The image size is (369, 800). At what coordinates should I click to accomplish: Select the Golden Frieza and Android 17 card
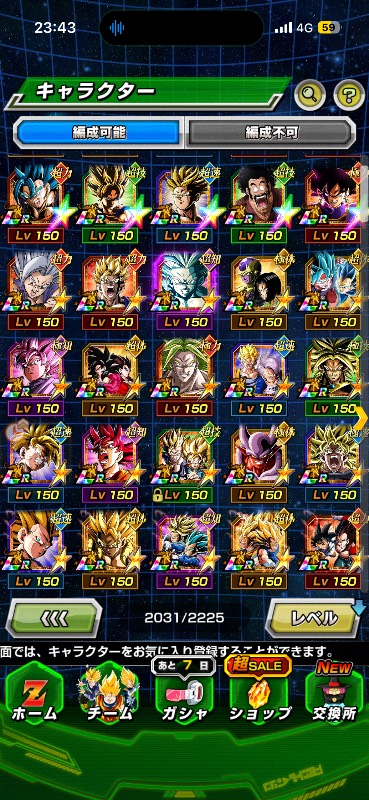258,290
